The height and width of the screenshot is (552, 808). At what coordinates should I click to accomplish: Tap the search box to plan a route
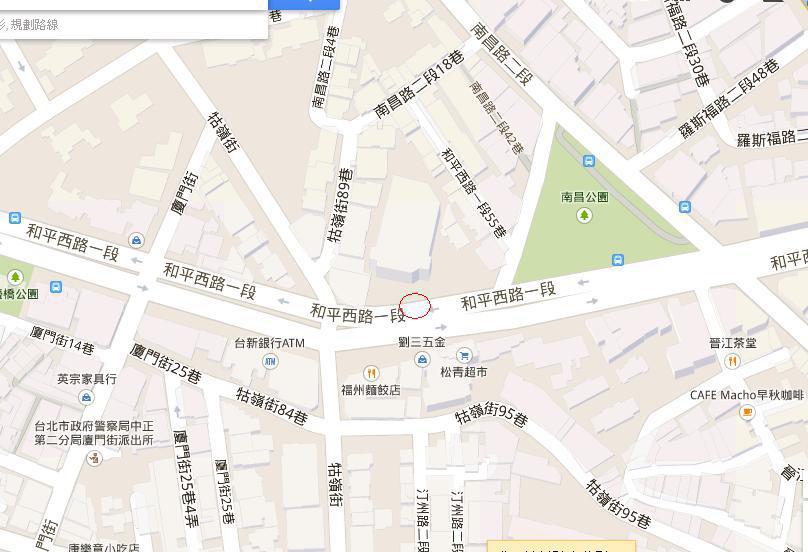(x=130, y=24)
